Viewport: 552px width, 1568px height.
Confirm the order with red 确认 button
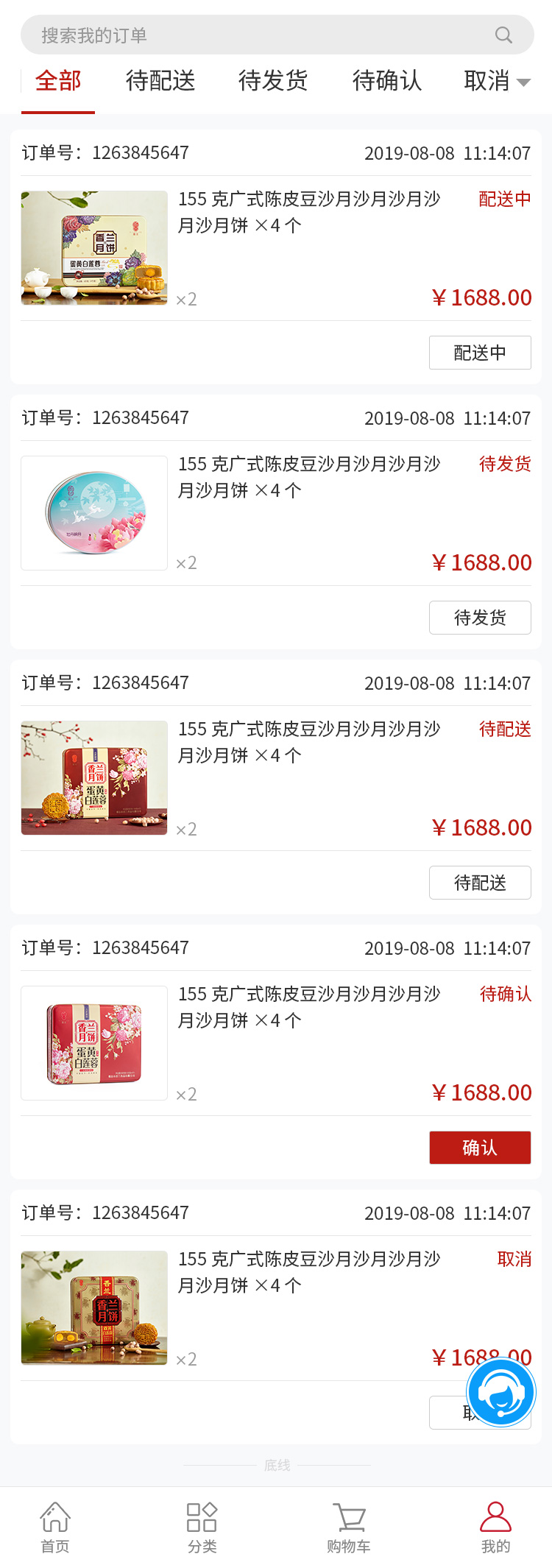(480, 1148)
